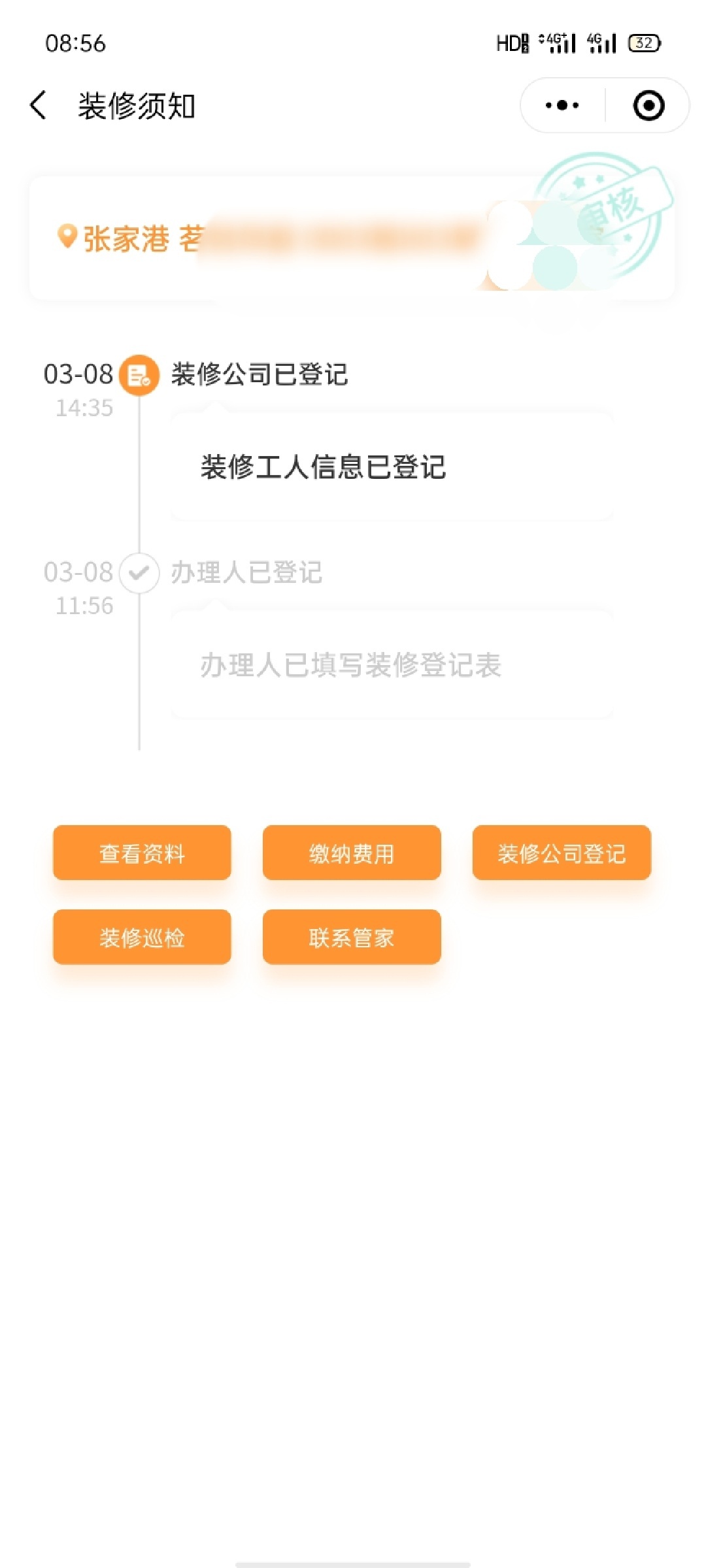The width and height of the screenshot is (706, 1568).
Task: Contact the housekeeper via 联系管家
Action: (352, 937)
